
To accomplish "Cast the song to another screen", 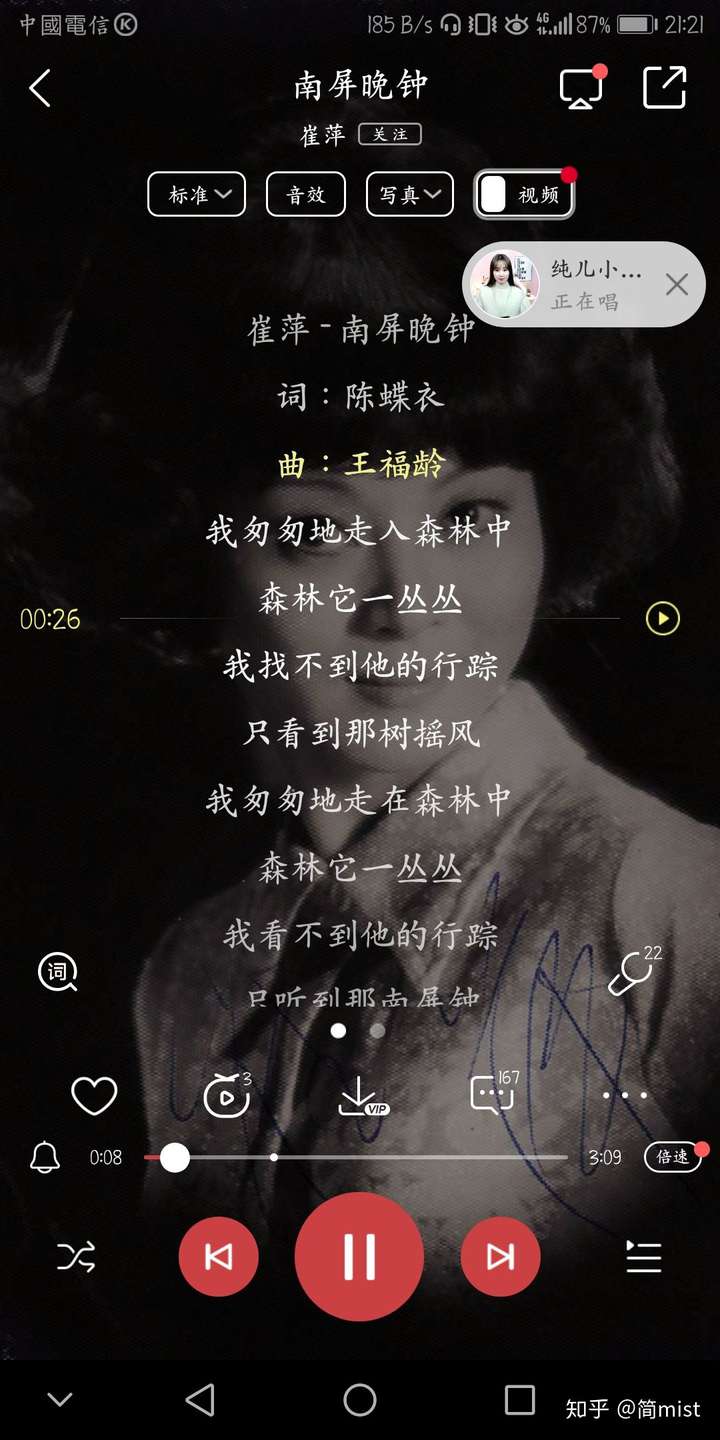I will click(x=582, y=88).
